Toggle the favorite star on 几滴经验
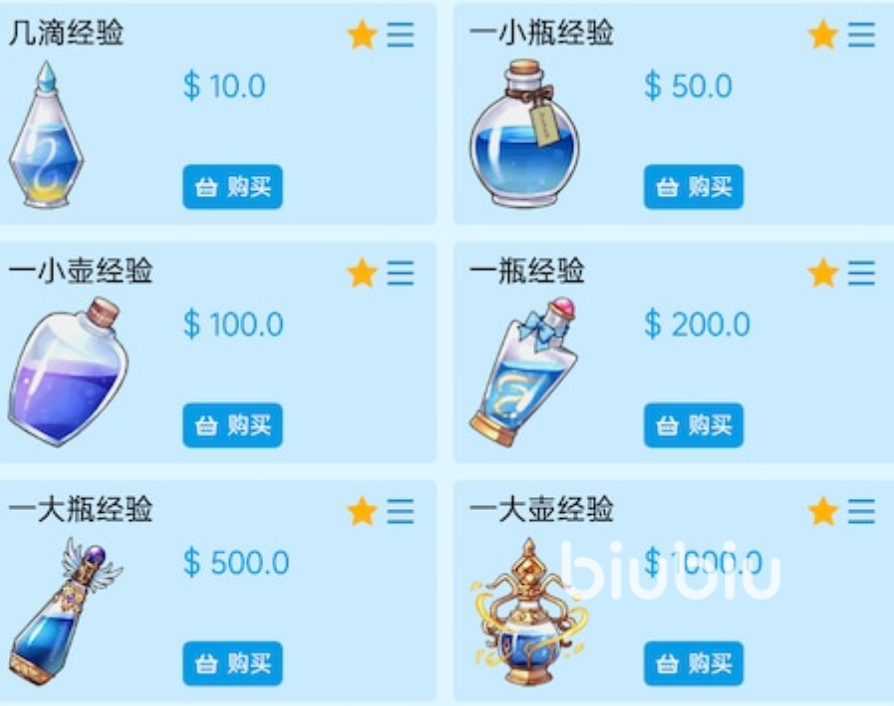 361,35
